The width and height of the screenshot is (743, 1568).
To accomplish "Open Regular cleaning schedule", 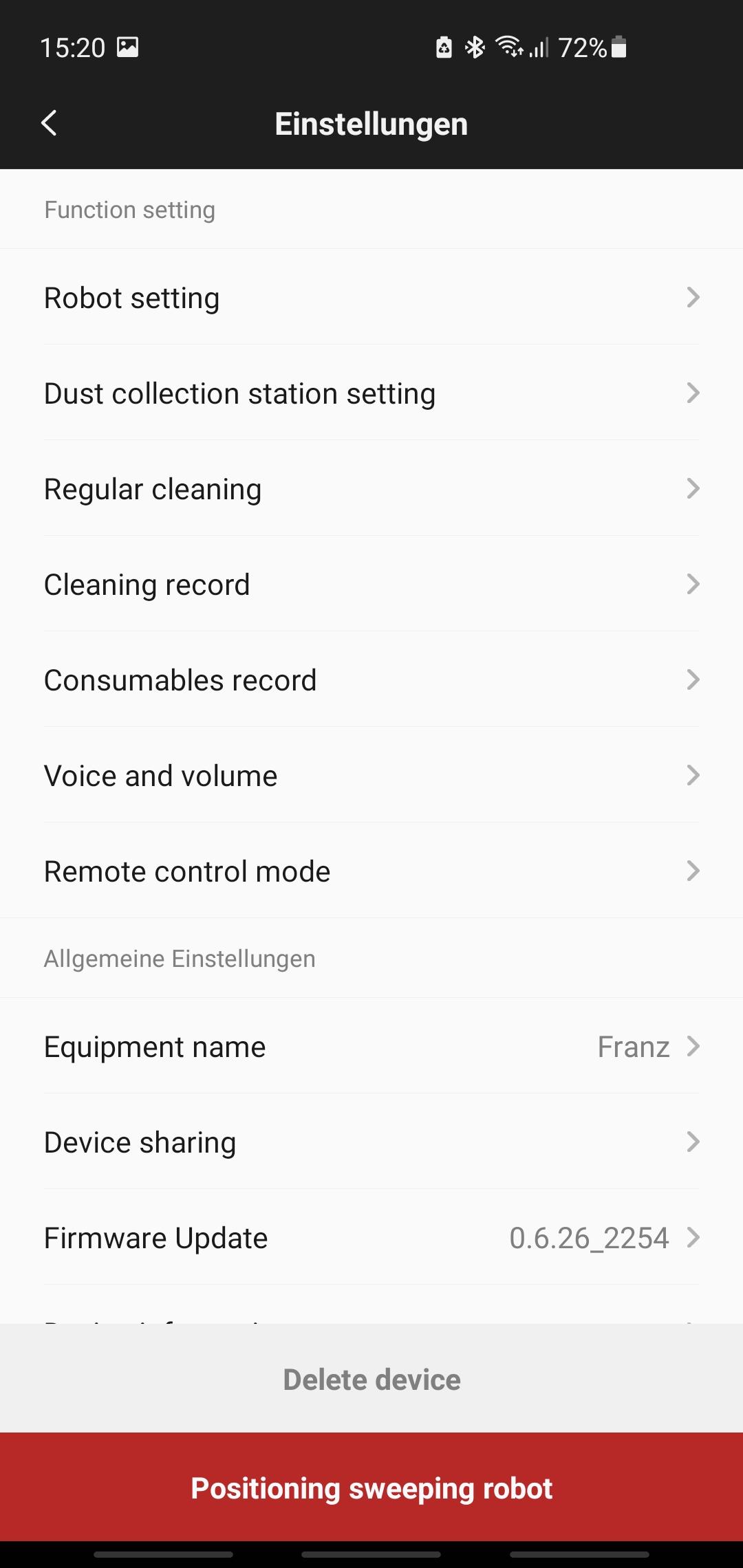I will 371,489.
